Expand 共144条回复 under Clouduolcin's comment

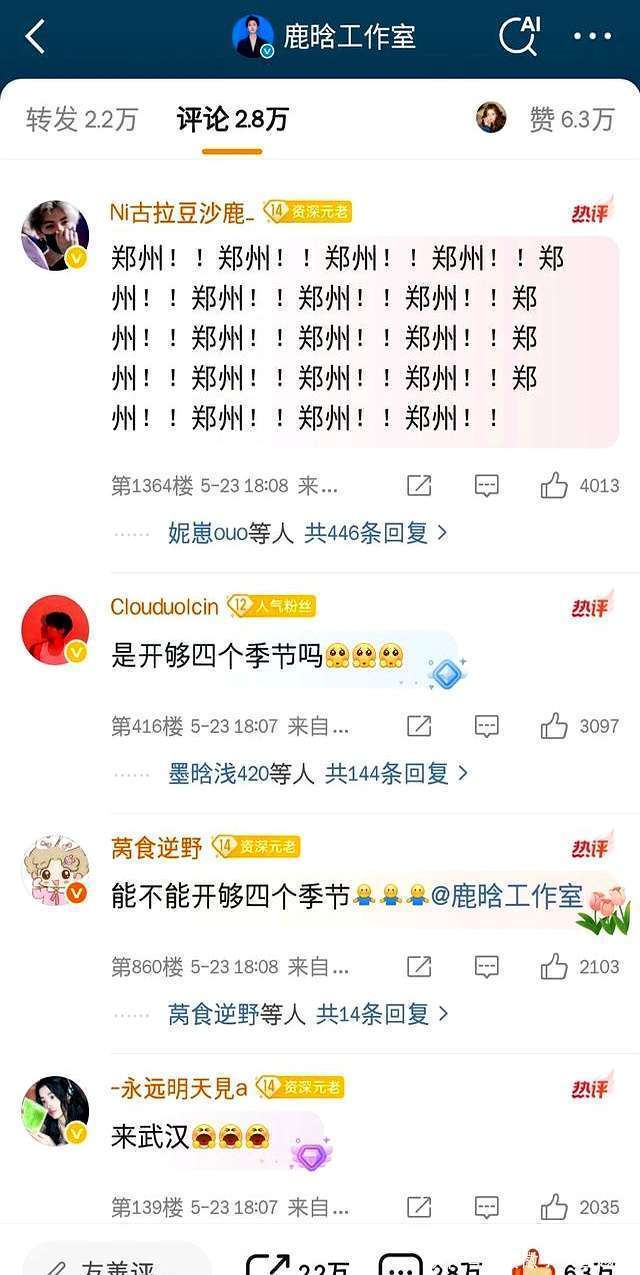396,773
